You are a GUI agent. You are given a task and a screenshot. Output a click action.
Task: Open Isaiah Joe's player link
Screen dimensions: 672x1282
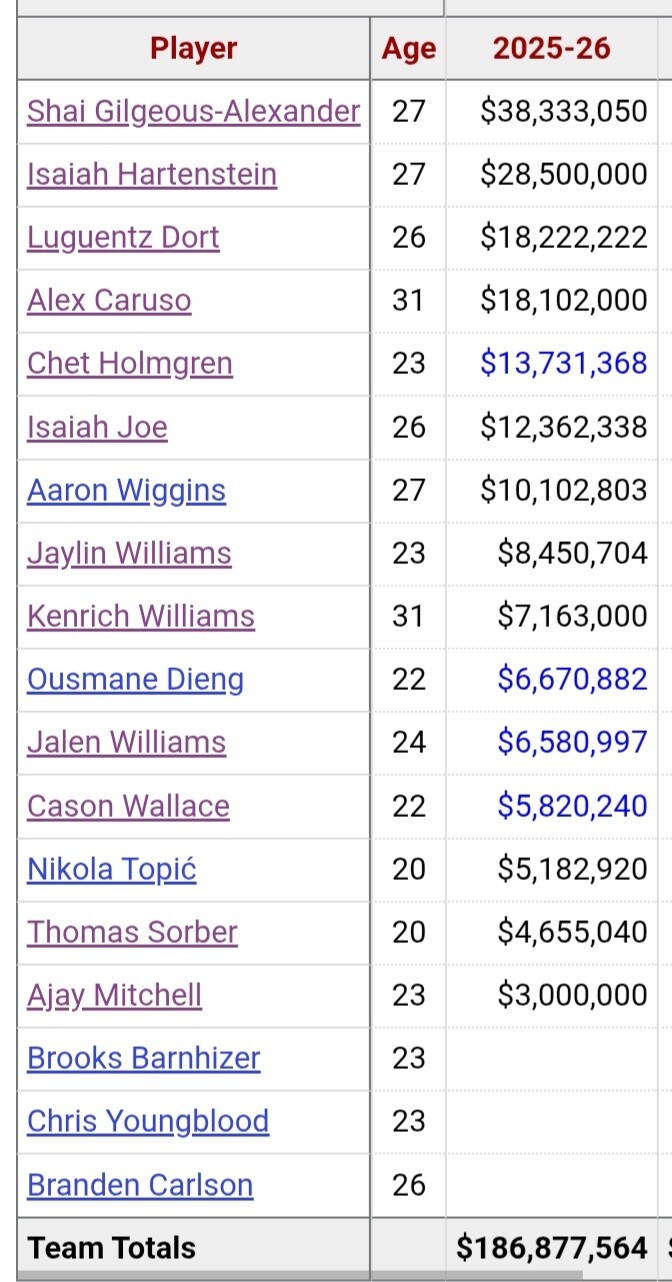click(97, 427)
